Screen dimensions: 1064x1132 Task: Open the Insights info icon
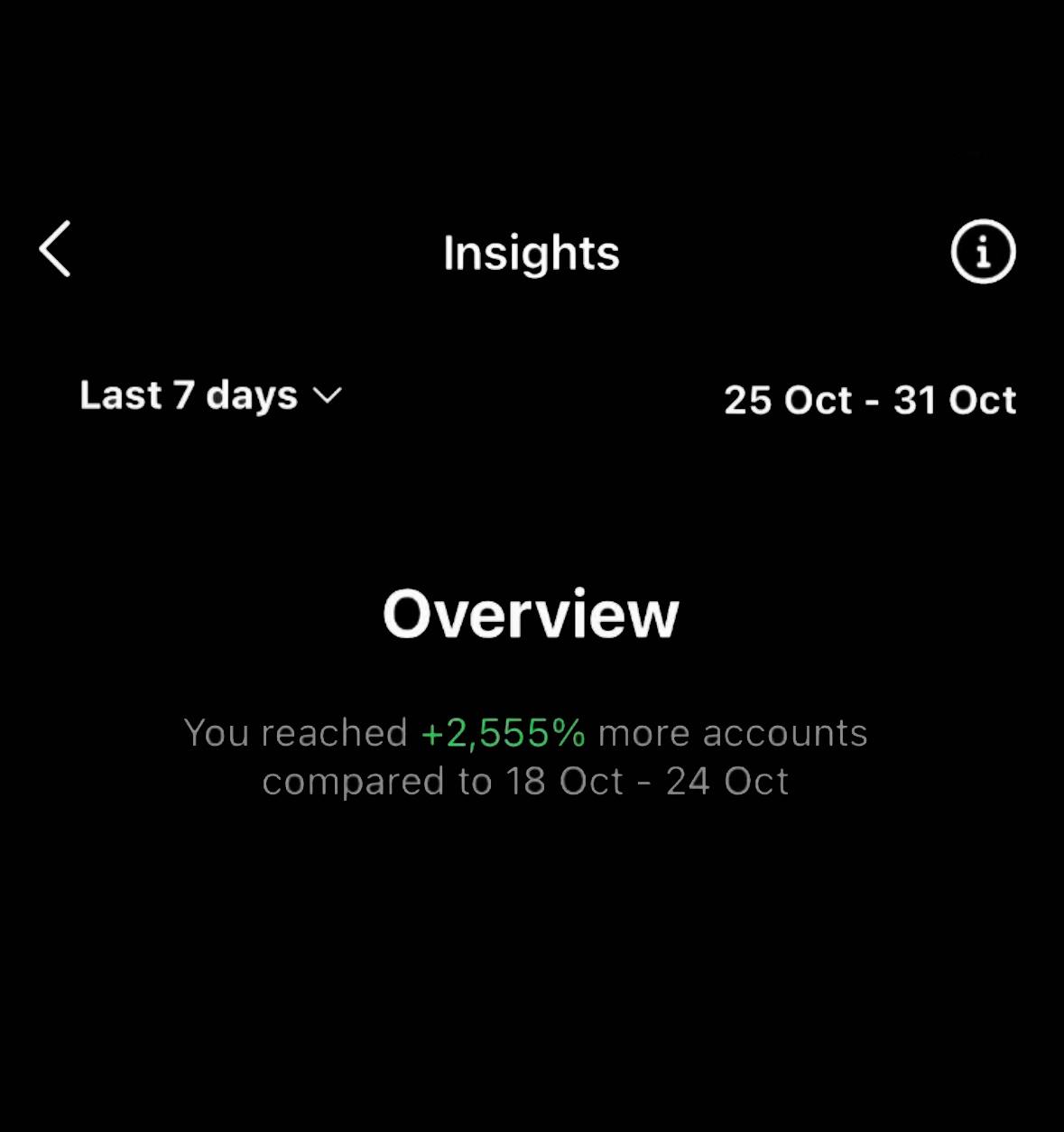tap(983, 252)
